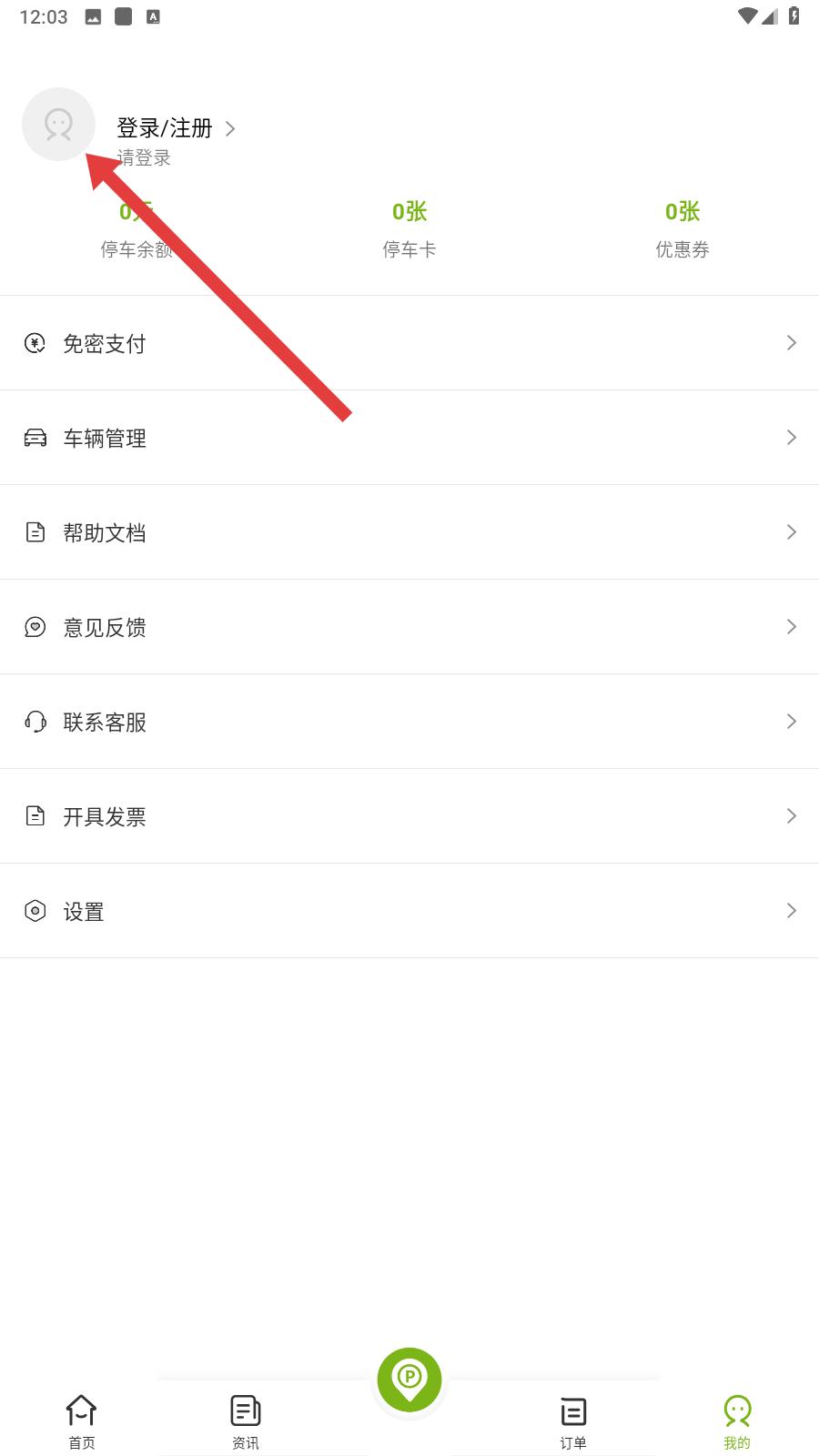Open 意见反馈 feedback row
The width and height of the screenshot is (819, 1456).
click(409, 627)
